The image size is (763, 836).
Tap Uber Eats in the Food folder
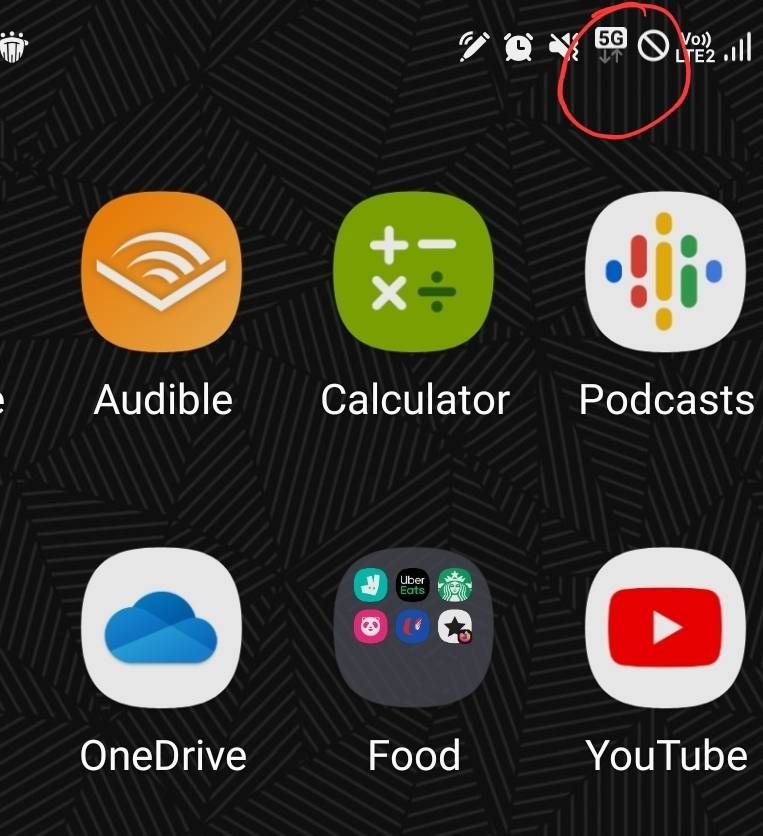(x=413, y=585)
